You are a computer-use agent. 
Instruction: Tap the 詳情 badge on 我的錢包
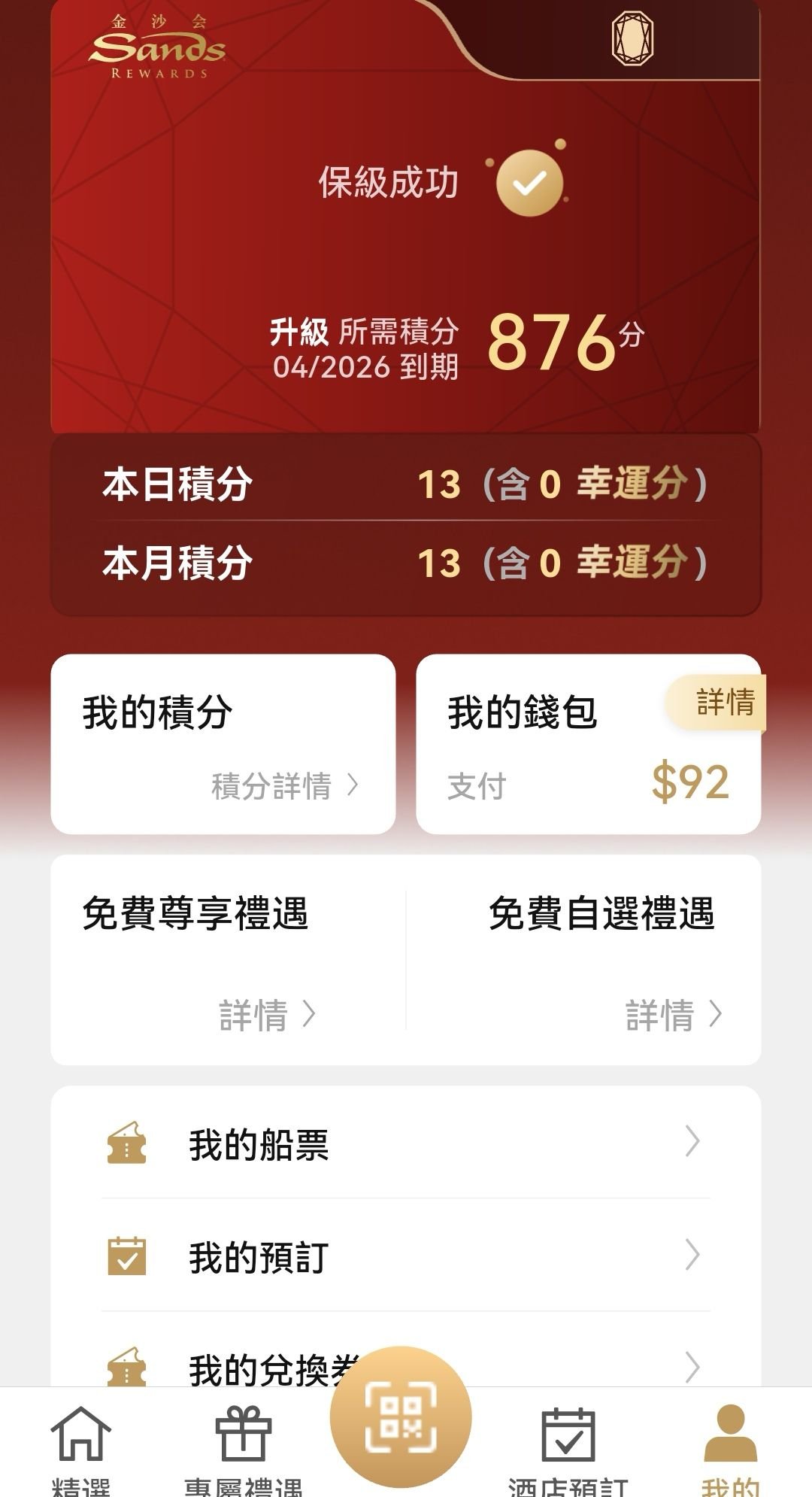tap(722, 703)
